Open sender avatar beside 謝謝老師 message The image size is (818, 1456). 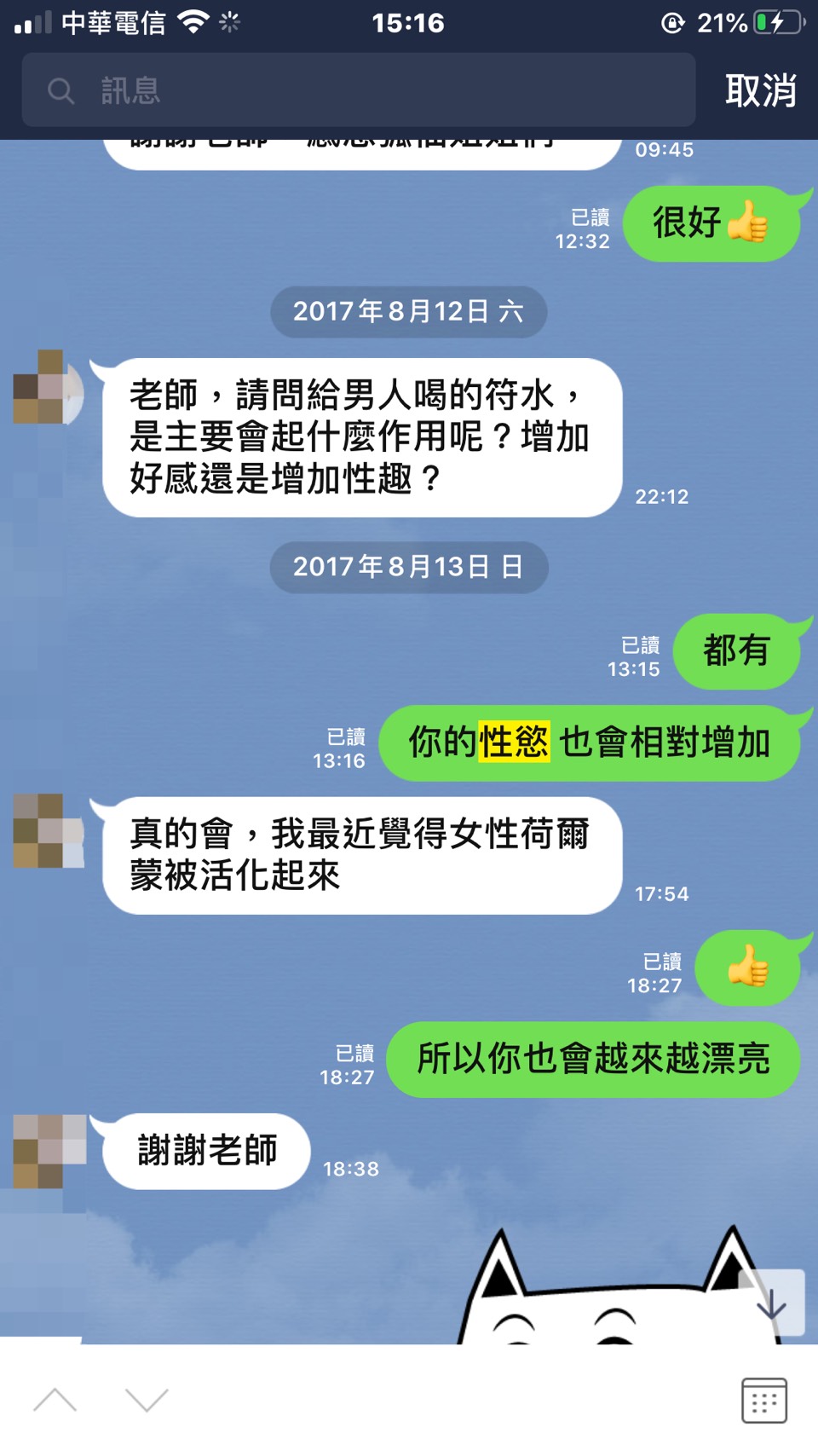click(x=49, y=1151)
